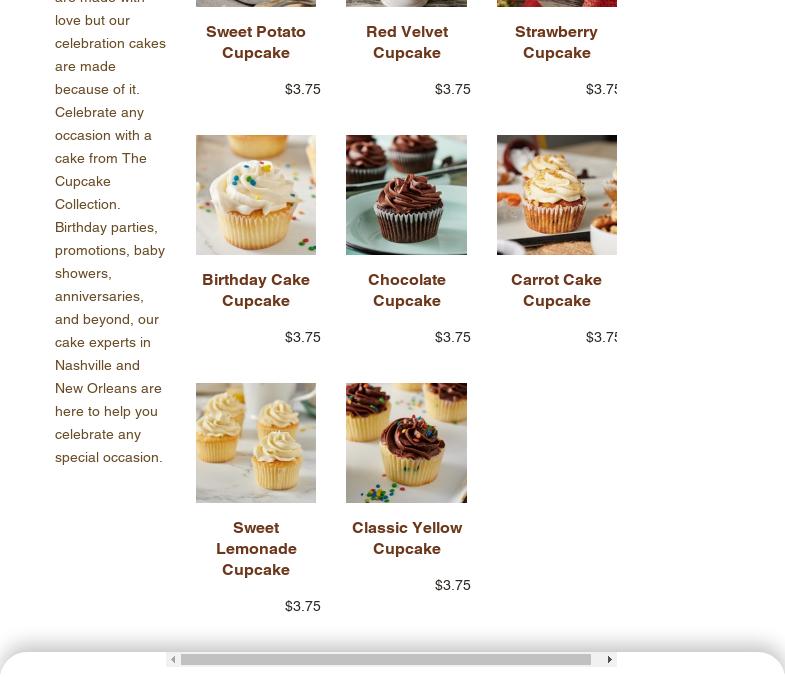Open the Red Velvet Cupcake product link

[x=406, y=42]
